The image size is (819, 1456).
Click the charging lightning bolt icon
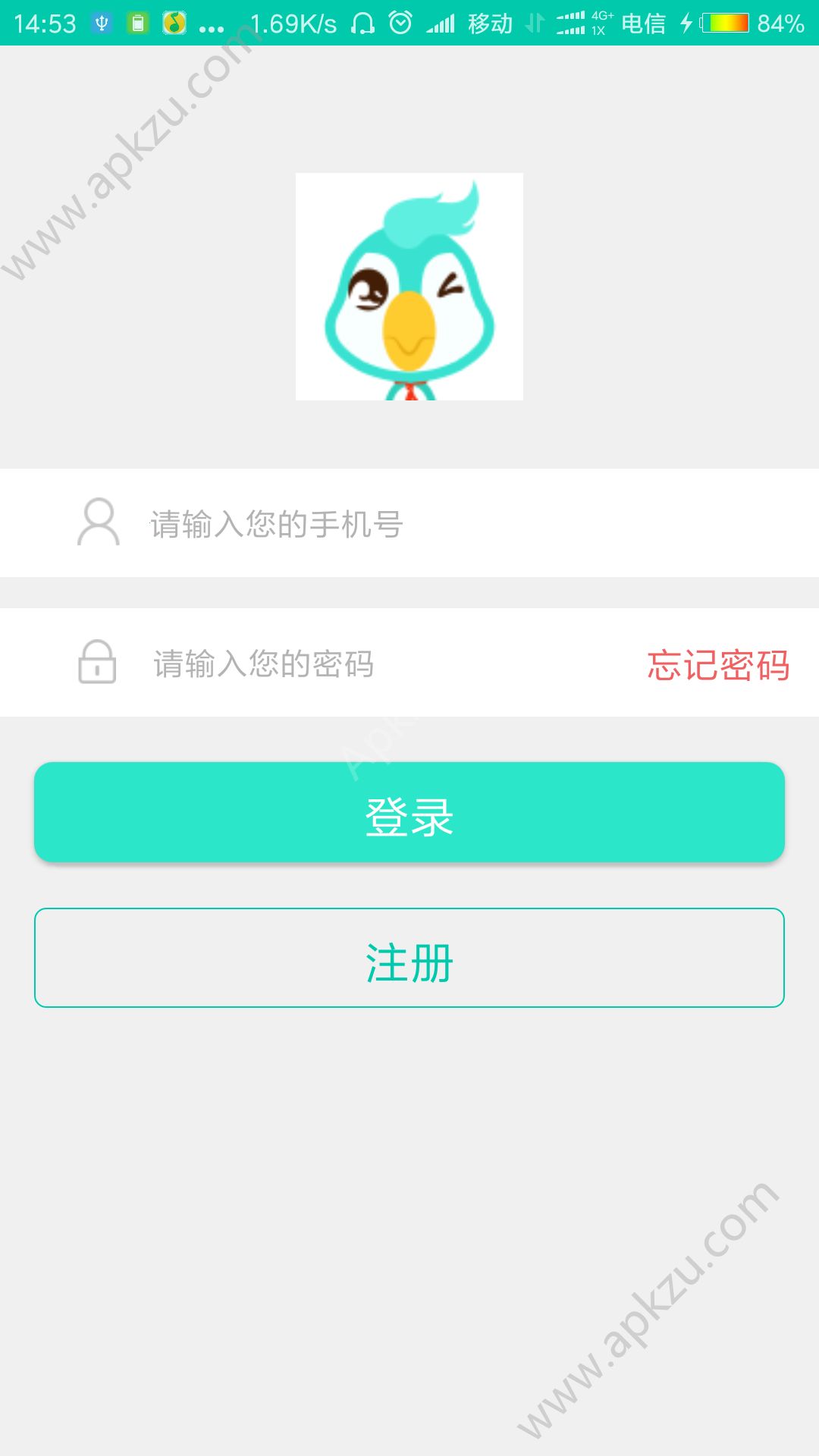click(686, 23)
